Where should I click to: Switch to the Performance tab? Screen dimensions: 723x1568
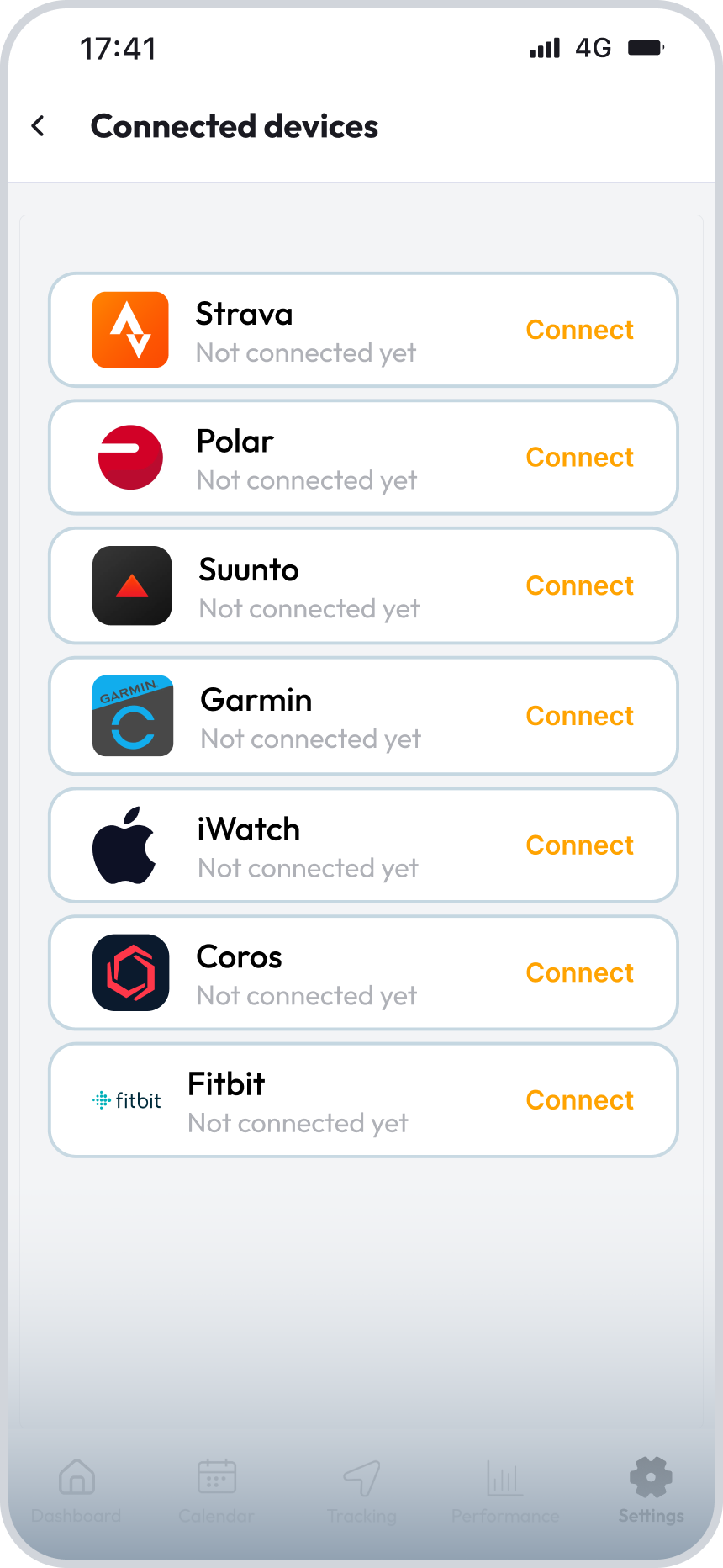tap(505, 1491)
